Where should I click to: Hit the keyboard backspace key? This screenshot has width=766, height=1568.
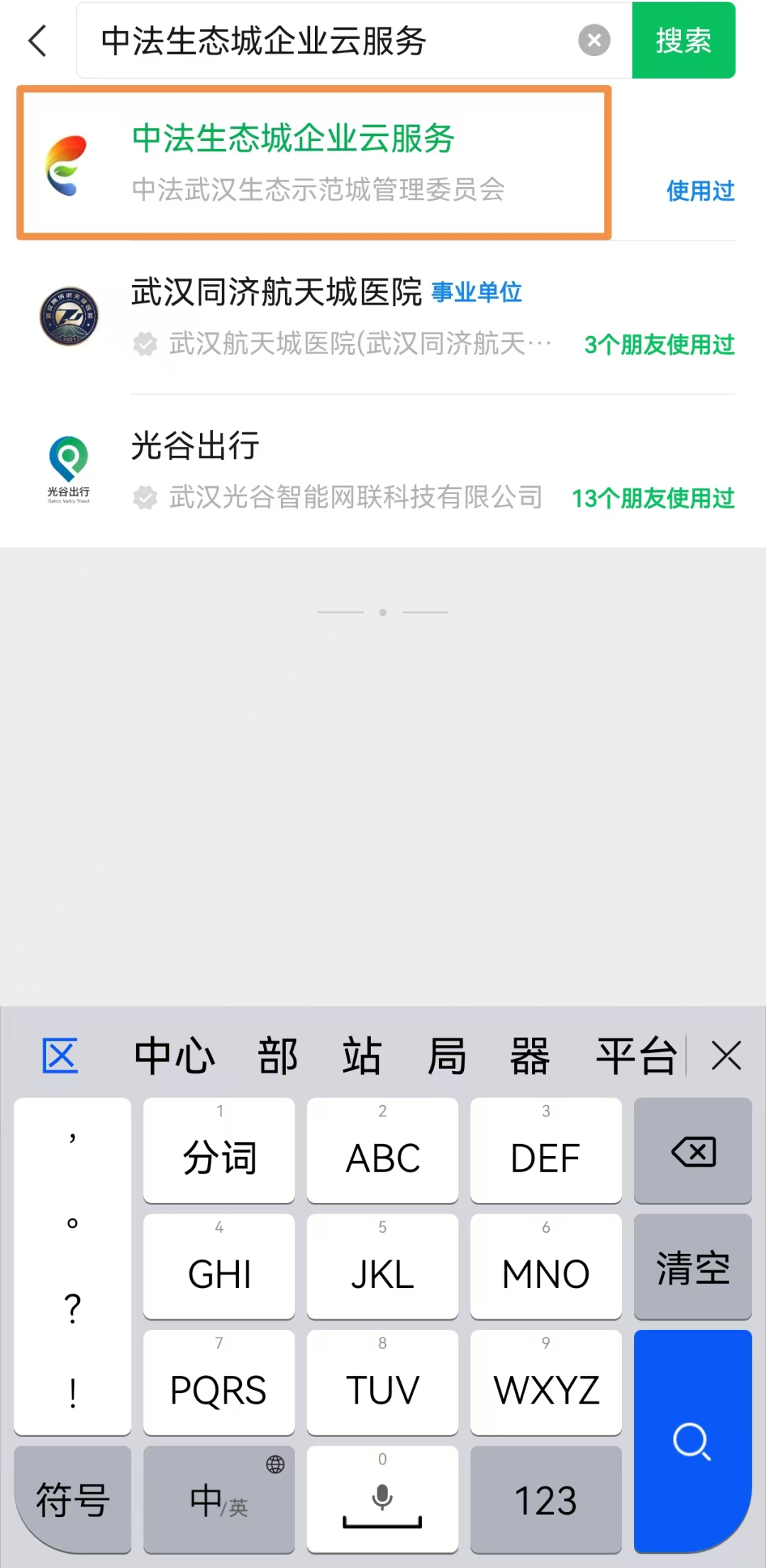tap(693, 1150)
